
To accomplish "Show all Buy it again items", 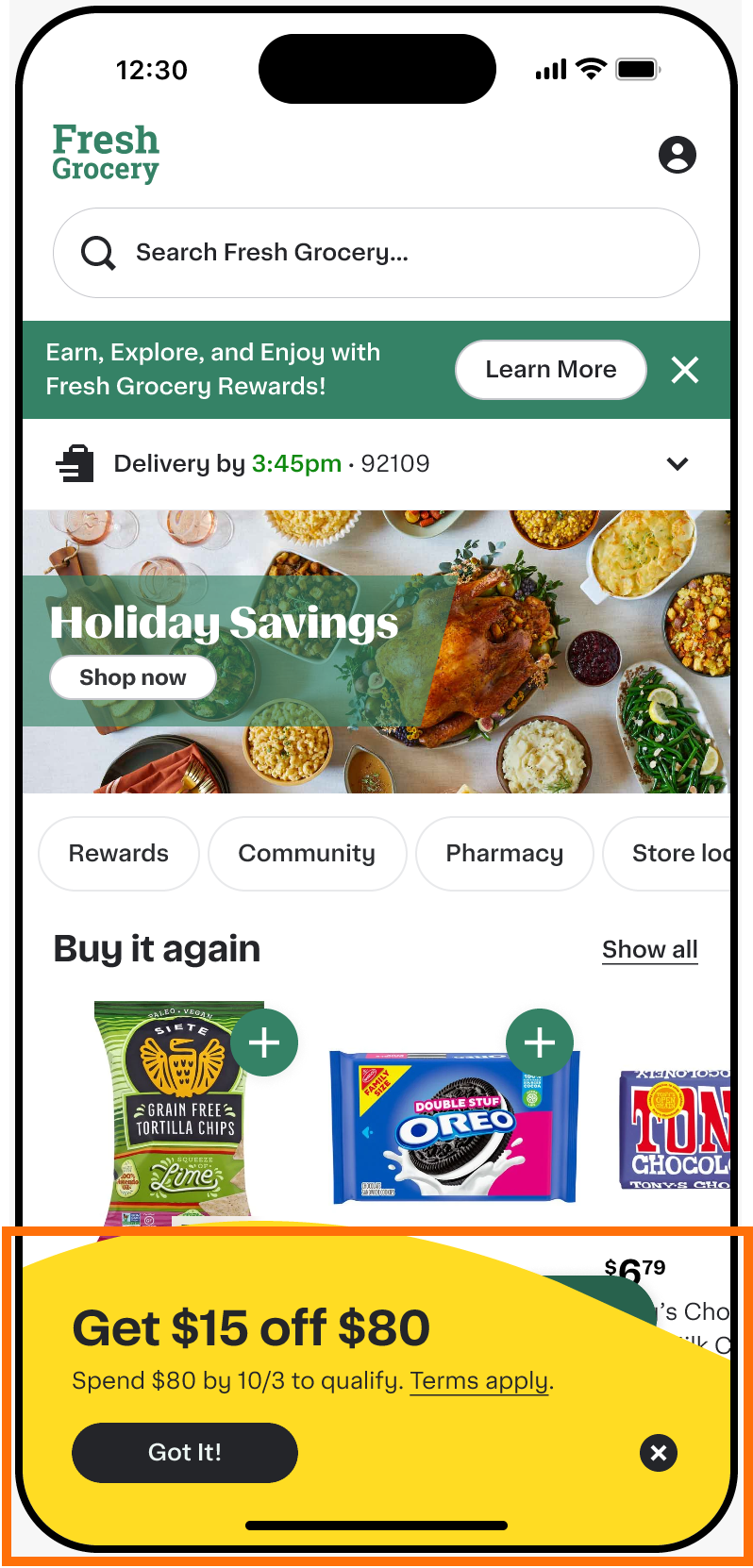I will (649, 950).
